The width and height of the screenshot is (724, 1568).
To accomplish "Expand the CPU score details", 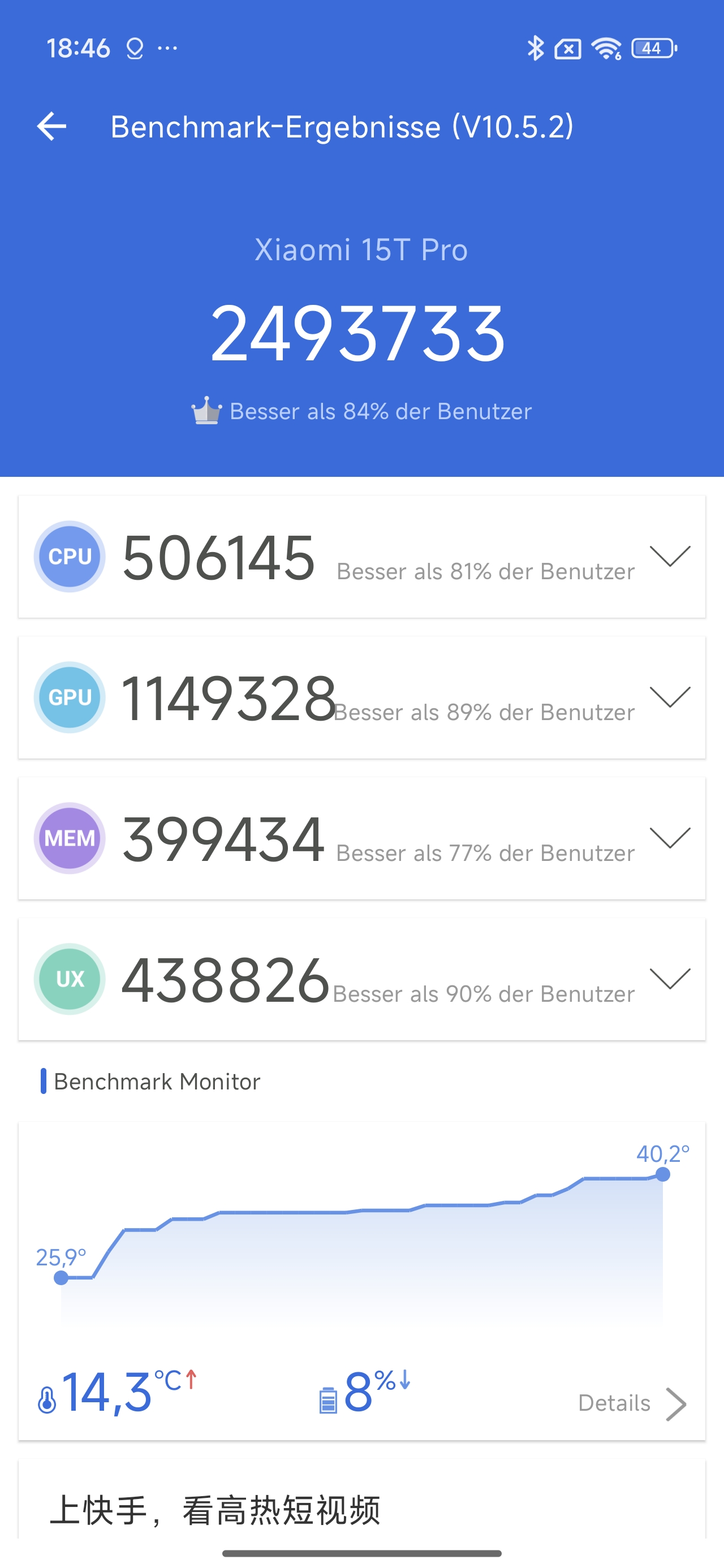I will click(x=669, y=557).
